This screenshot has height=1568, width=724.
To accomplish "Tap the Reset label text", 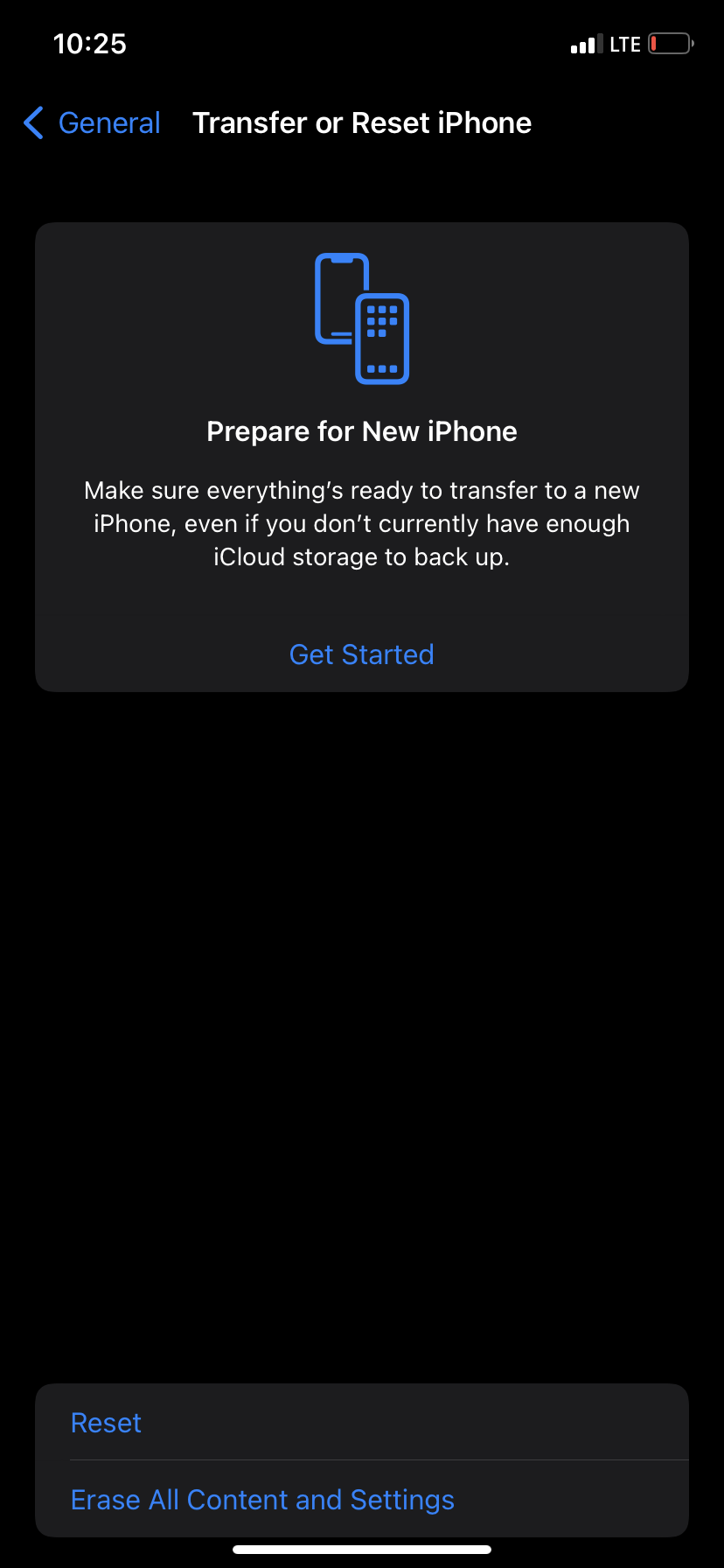I will pyautogui.click(x=106, y=1422).
